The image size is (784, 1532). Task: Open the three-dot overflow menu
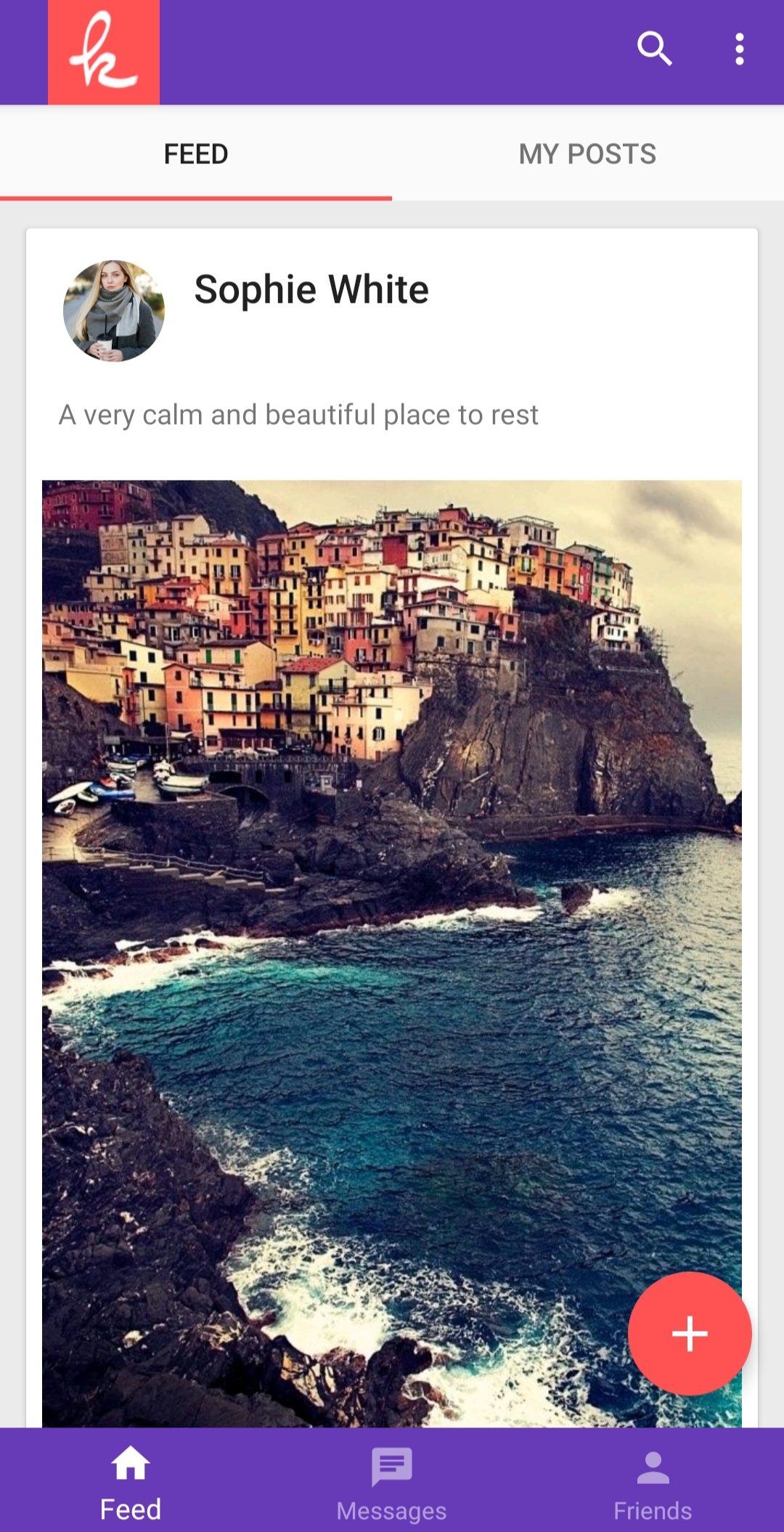[x=739, y=49]
